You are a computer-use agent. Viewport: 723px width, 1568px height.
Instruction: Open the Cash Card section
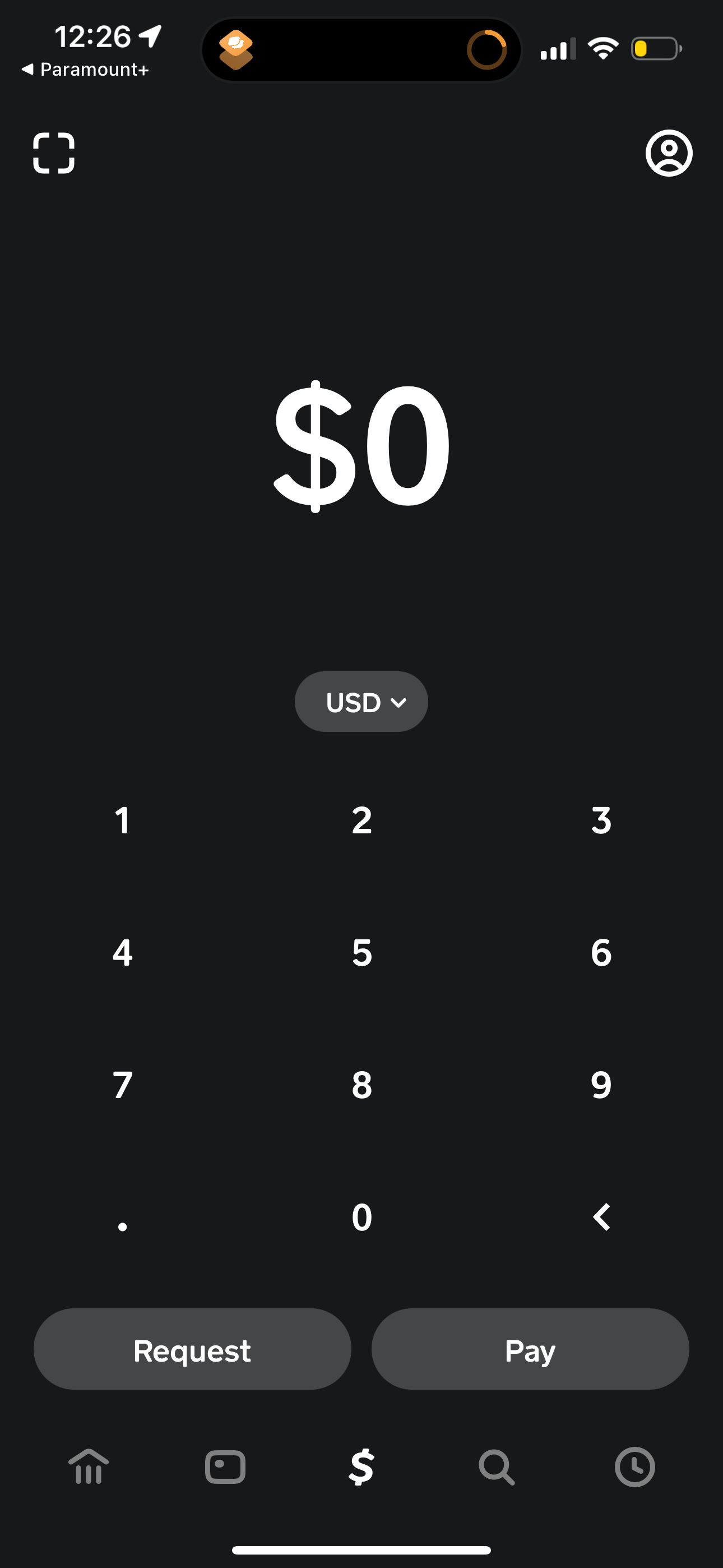tap(225, 1468)
